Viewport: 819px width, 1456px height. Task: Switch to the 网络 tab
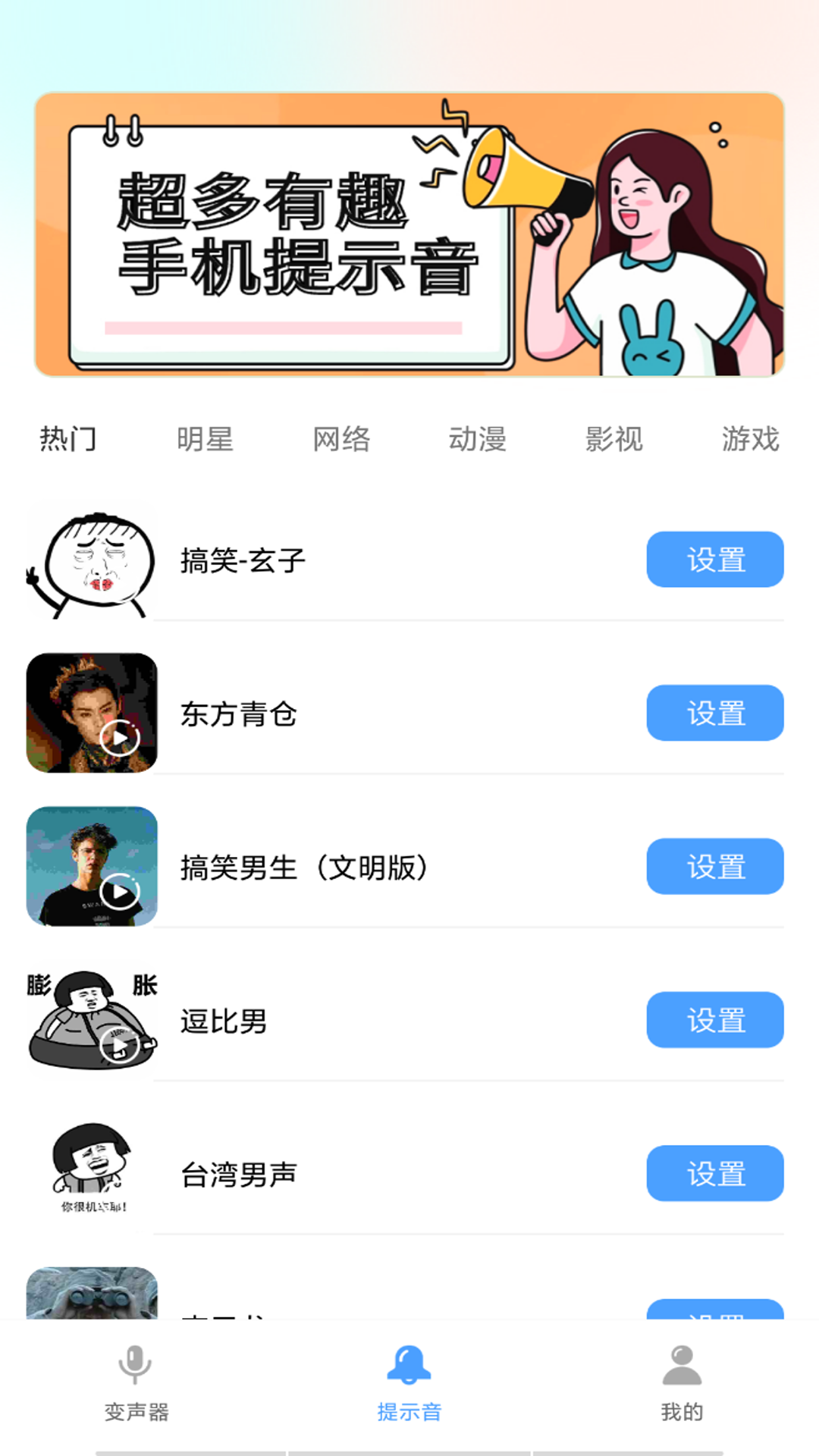click(x=340, y=438)
